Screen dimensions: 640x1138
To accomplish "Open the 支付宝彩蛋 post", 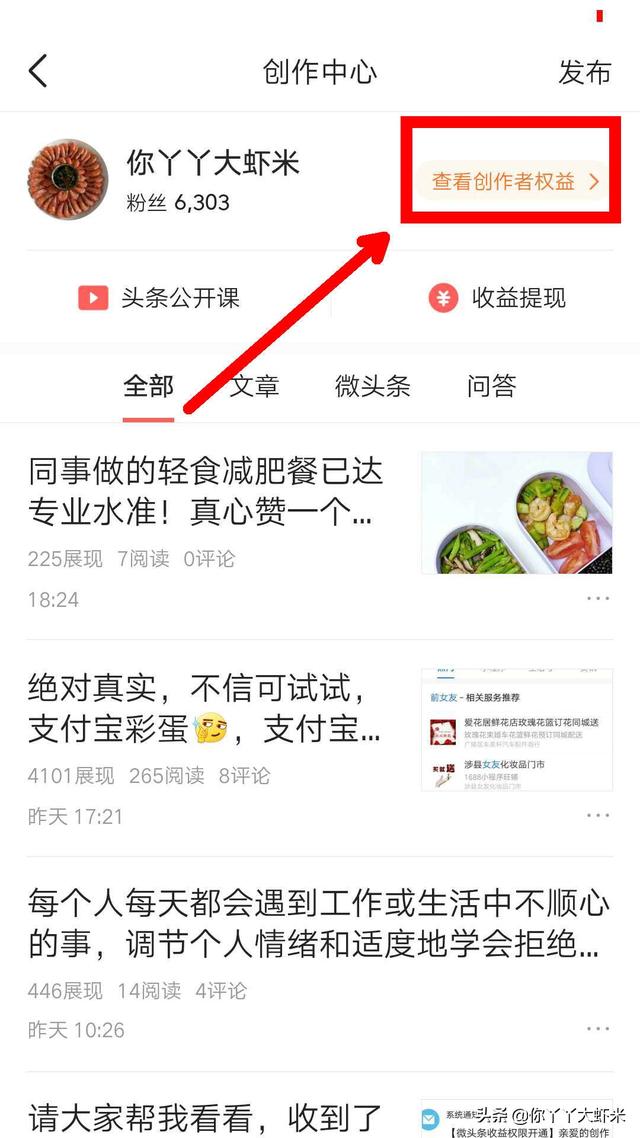I will [x=205, y=709].
